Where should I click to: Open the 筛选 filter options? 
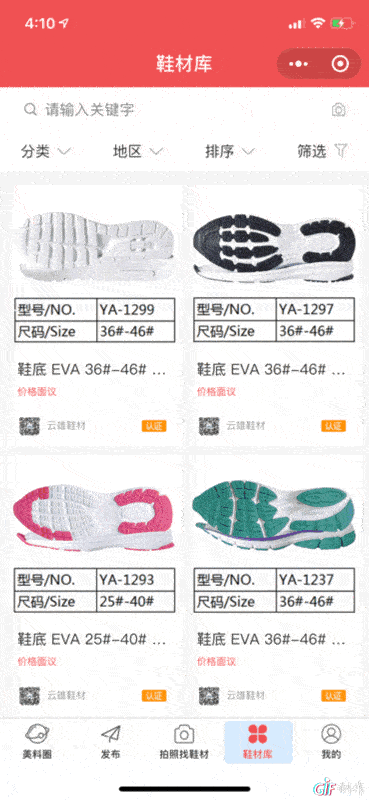(x=323, y=151)
